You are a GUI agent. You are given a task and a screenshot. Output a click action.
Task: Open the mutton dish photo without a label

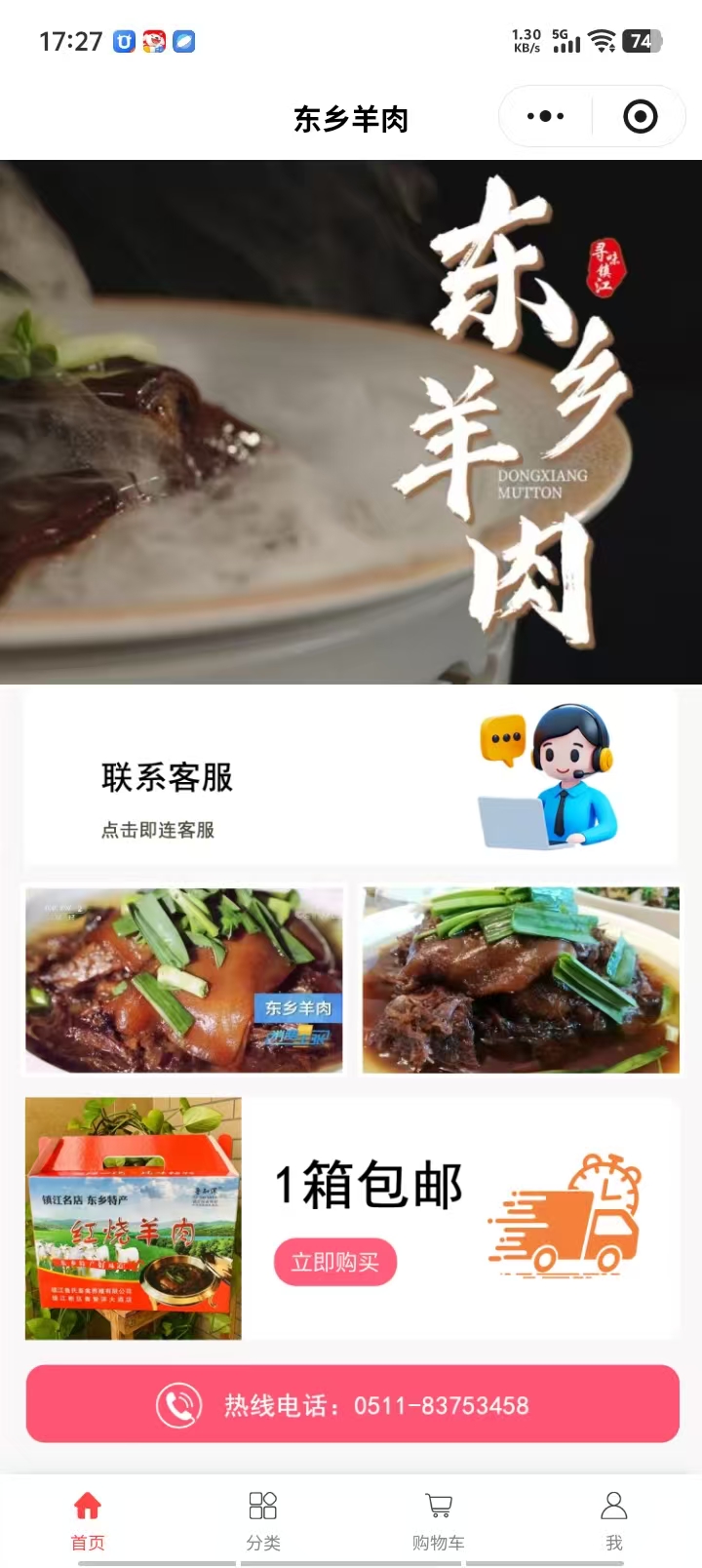click(521, 979)
